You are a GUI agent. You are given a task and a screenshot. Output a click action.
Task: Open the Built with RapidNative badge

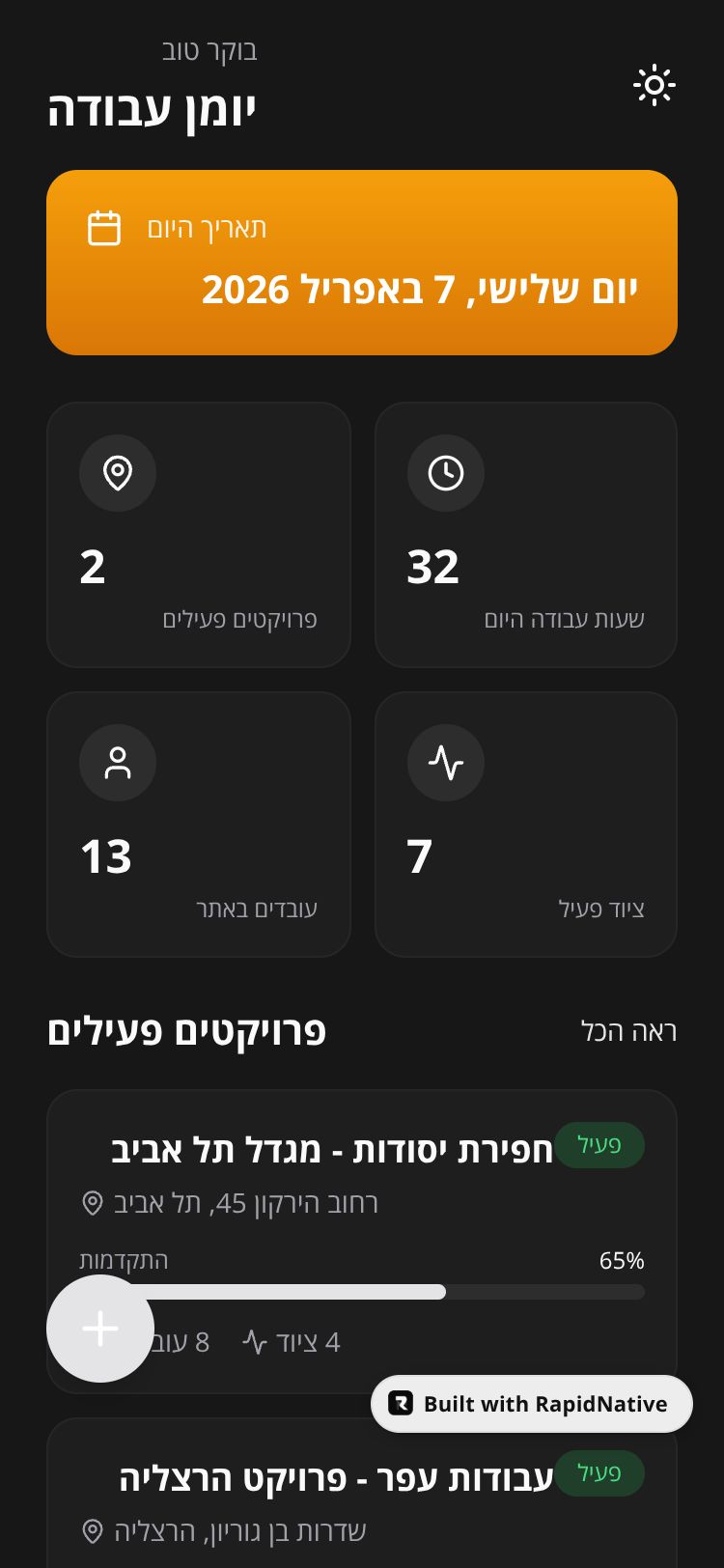click(532, 1404)
